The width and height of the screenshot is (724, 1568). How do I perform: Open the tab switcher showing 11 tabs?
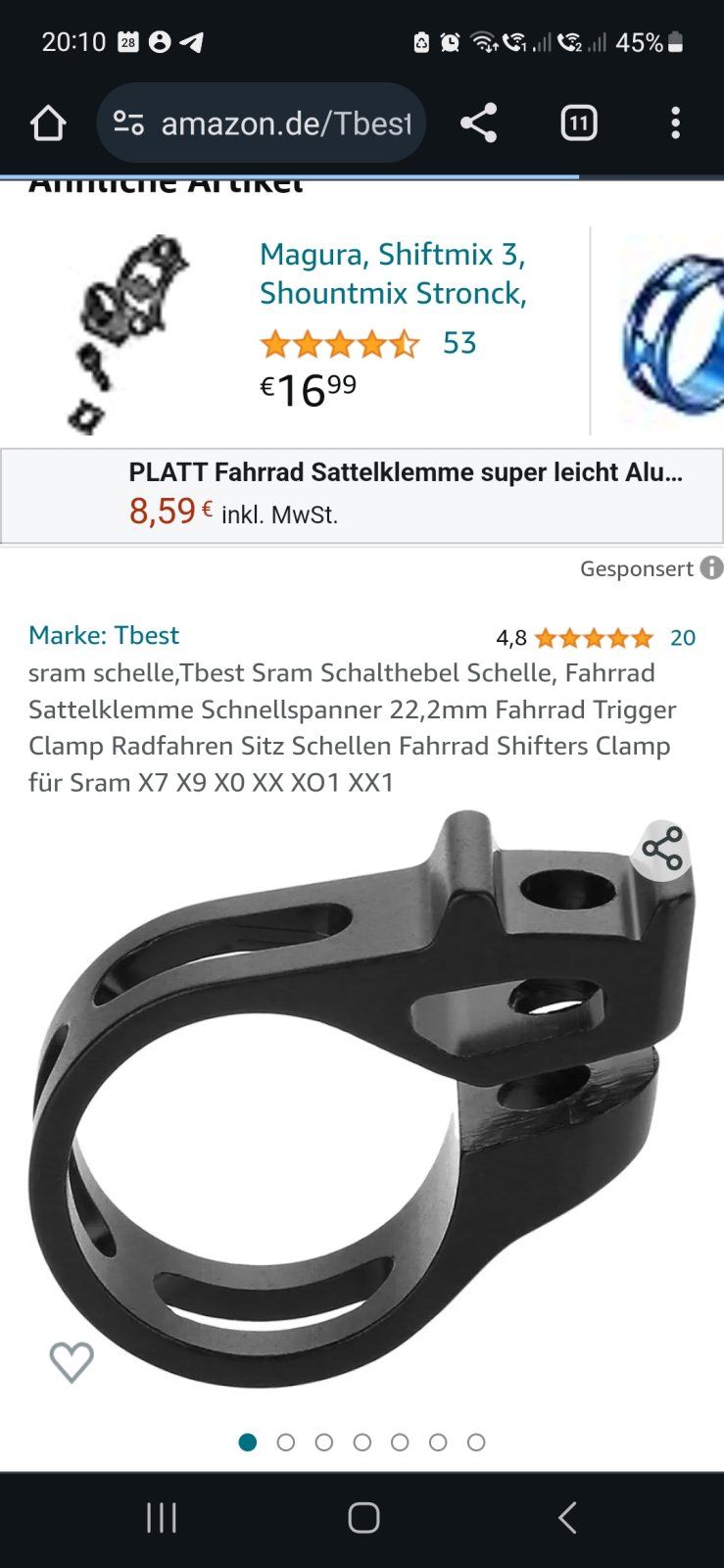pos(578,123)
